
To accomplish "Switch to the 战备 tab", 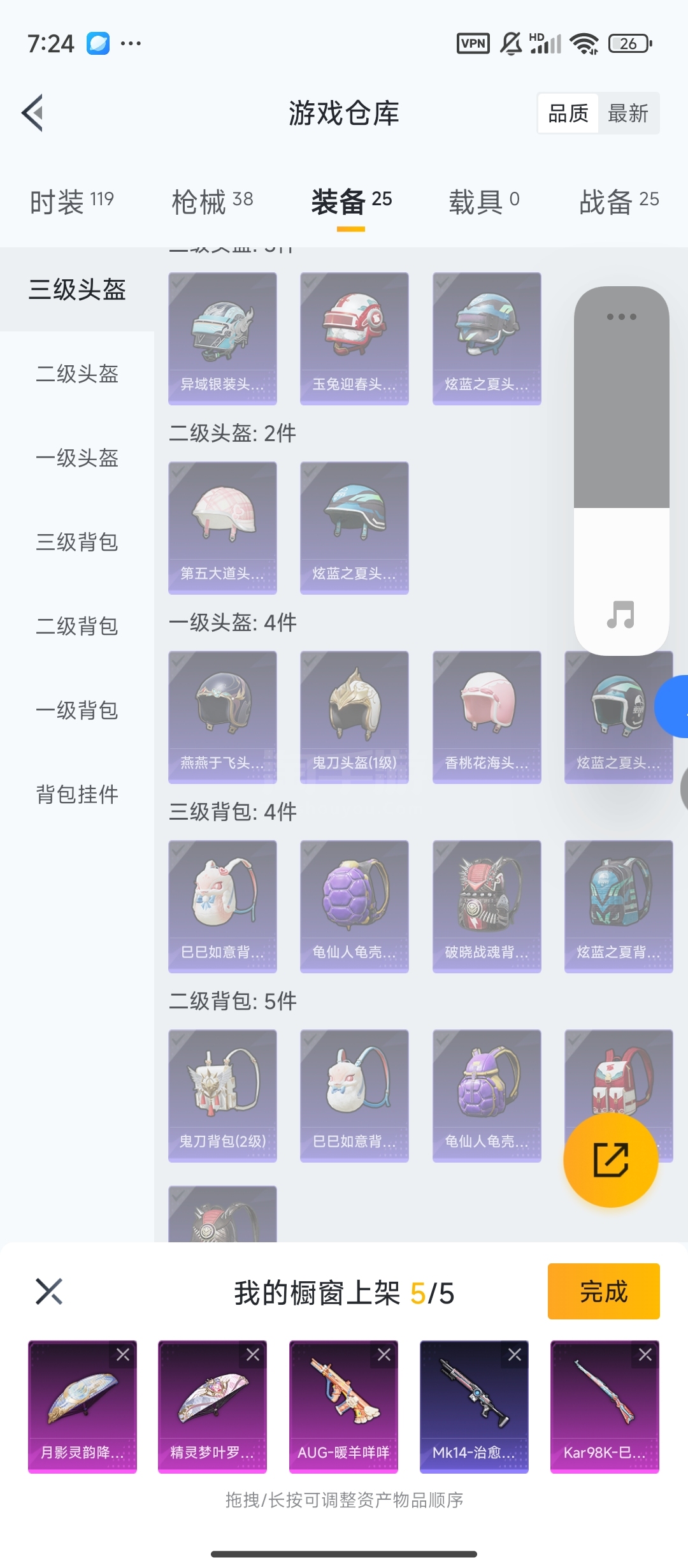I will click(619, 201).
